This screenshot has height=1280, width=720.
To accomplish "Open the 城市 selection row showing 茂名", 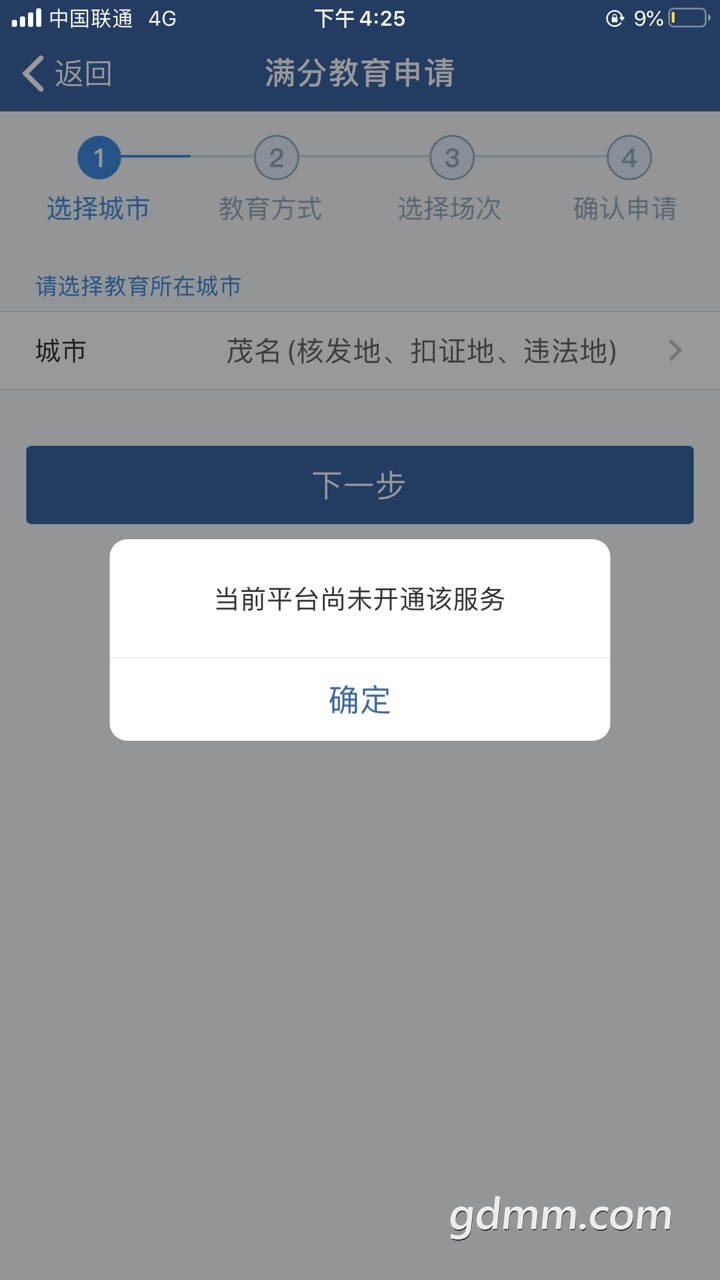I will click(360, 351).
